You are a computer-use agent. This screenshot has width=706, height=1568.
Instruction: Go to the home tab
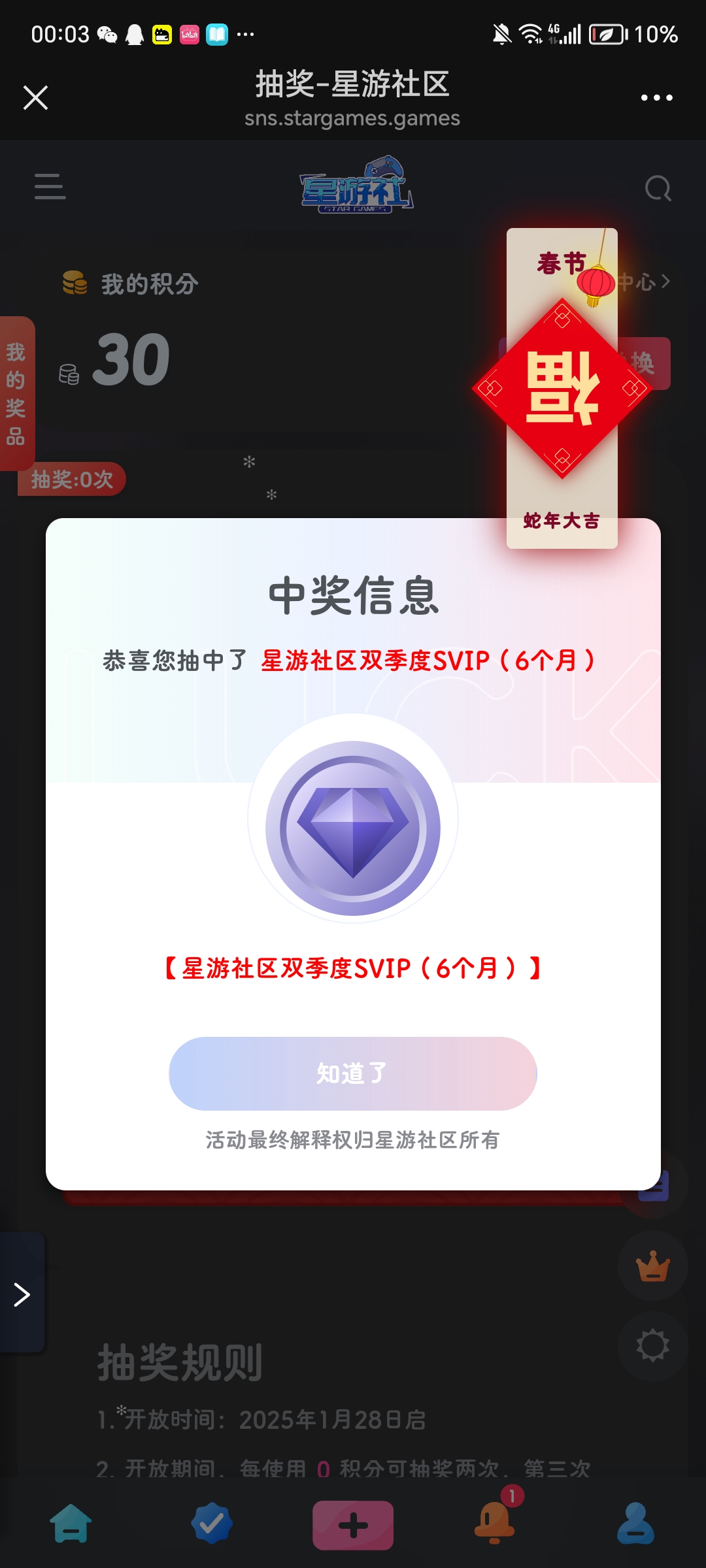click(71, 1524)
